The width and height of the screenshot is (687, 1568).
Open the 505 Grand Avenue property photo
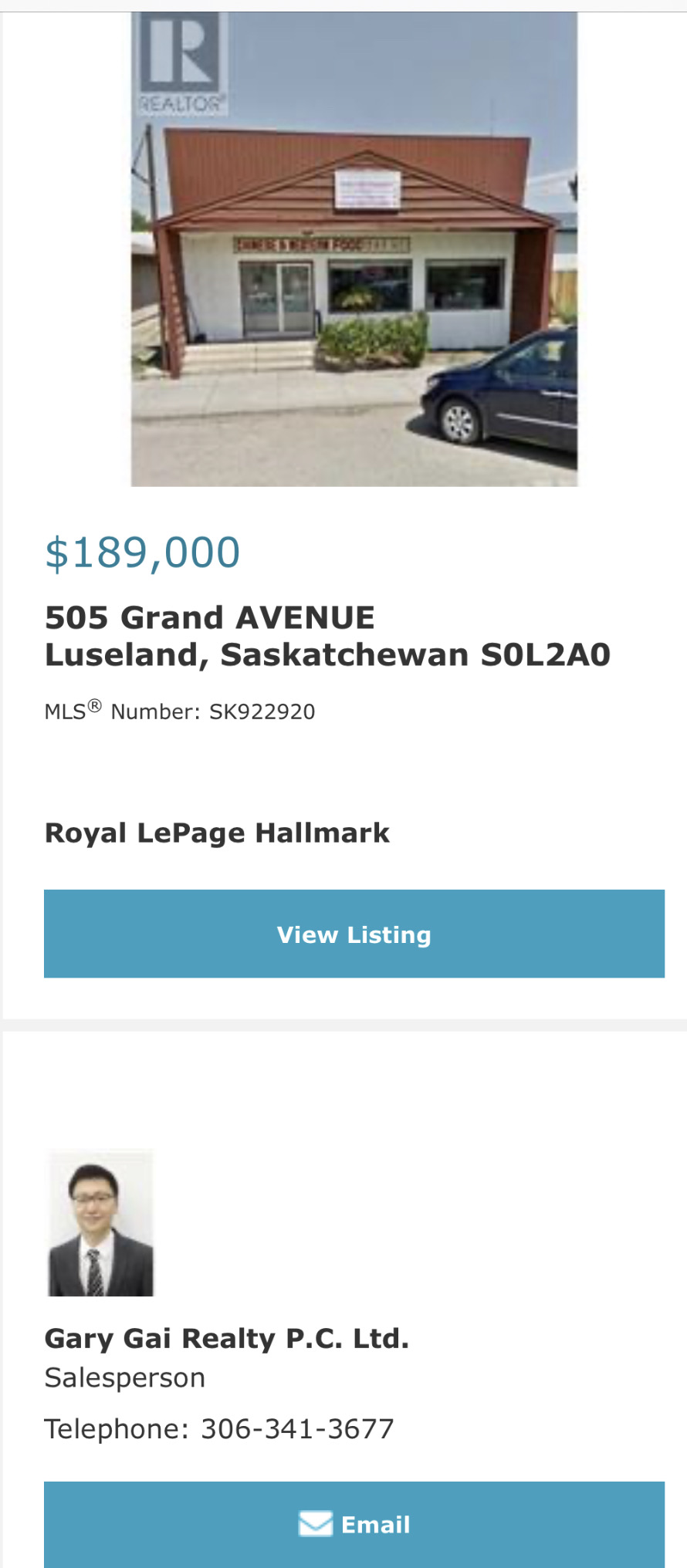pyautogui.click(x=354, y=249)
